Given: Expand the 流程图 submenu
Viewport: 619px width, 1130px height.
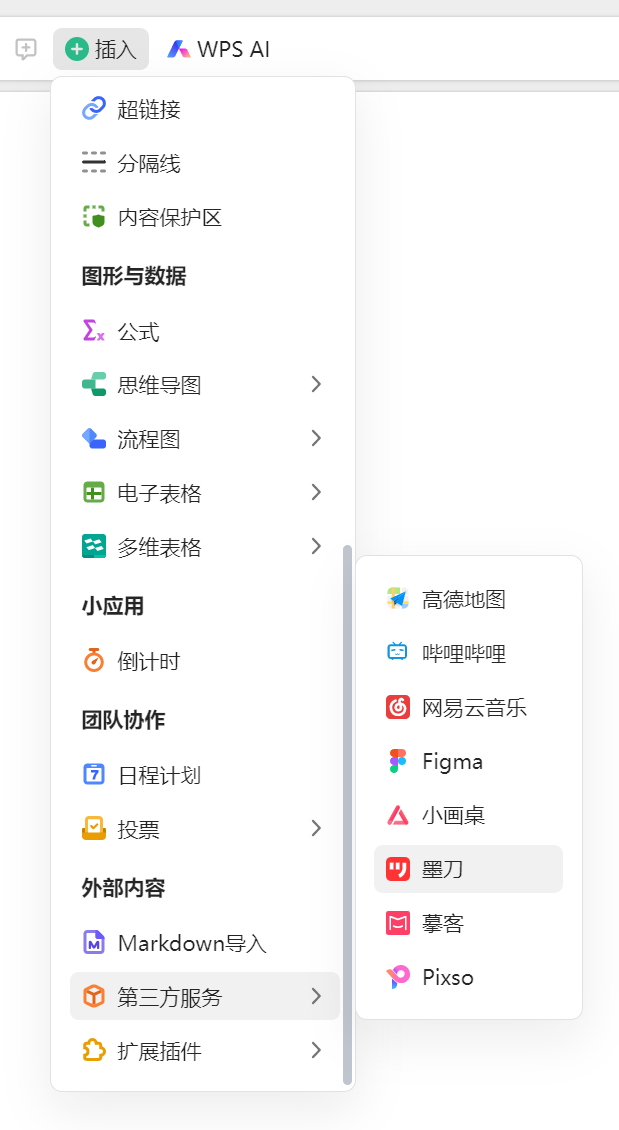Looking at the screenshot, I should (x=205, y=439).
